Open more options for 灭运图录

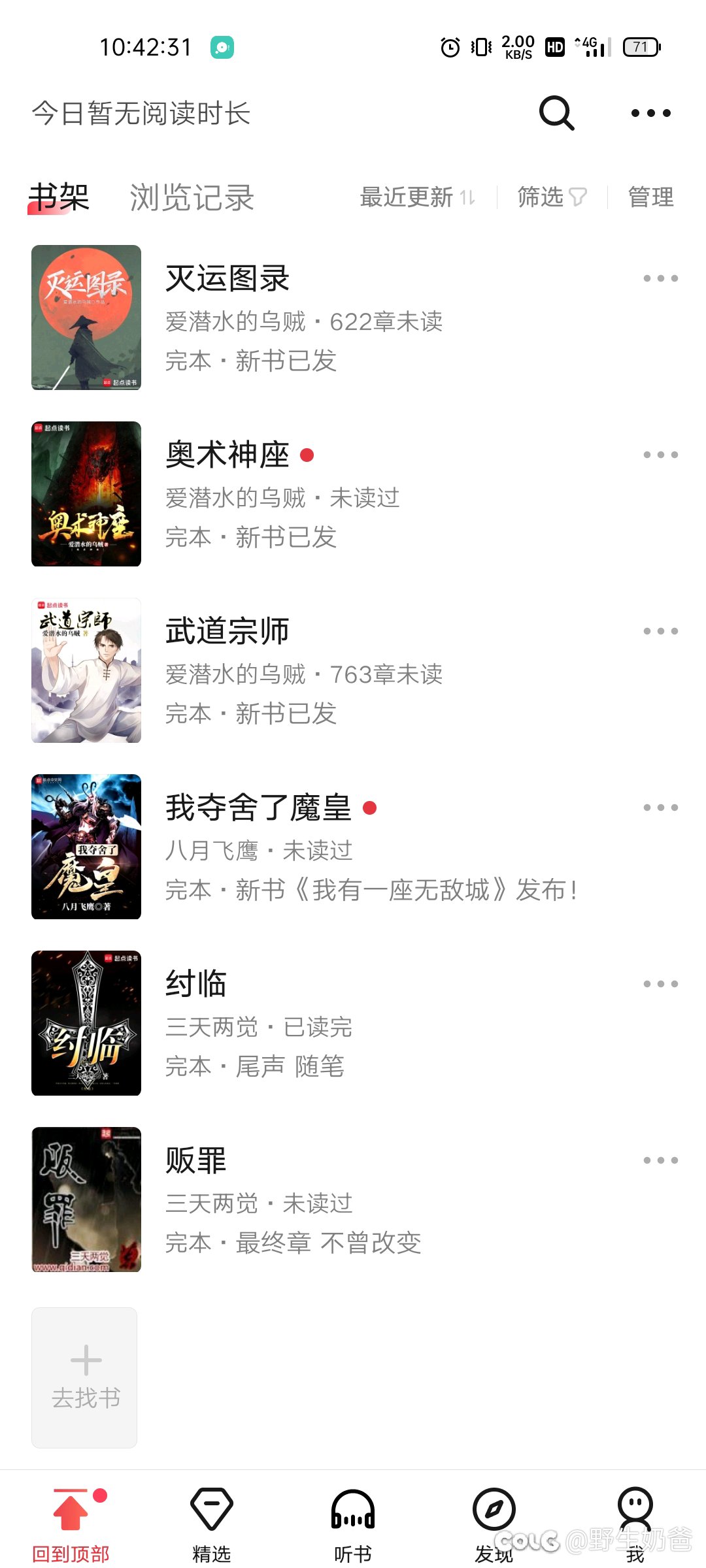(x=660, y=278)
